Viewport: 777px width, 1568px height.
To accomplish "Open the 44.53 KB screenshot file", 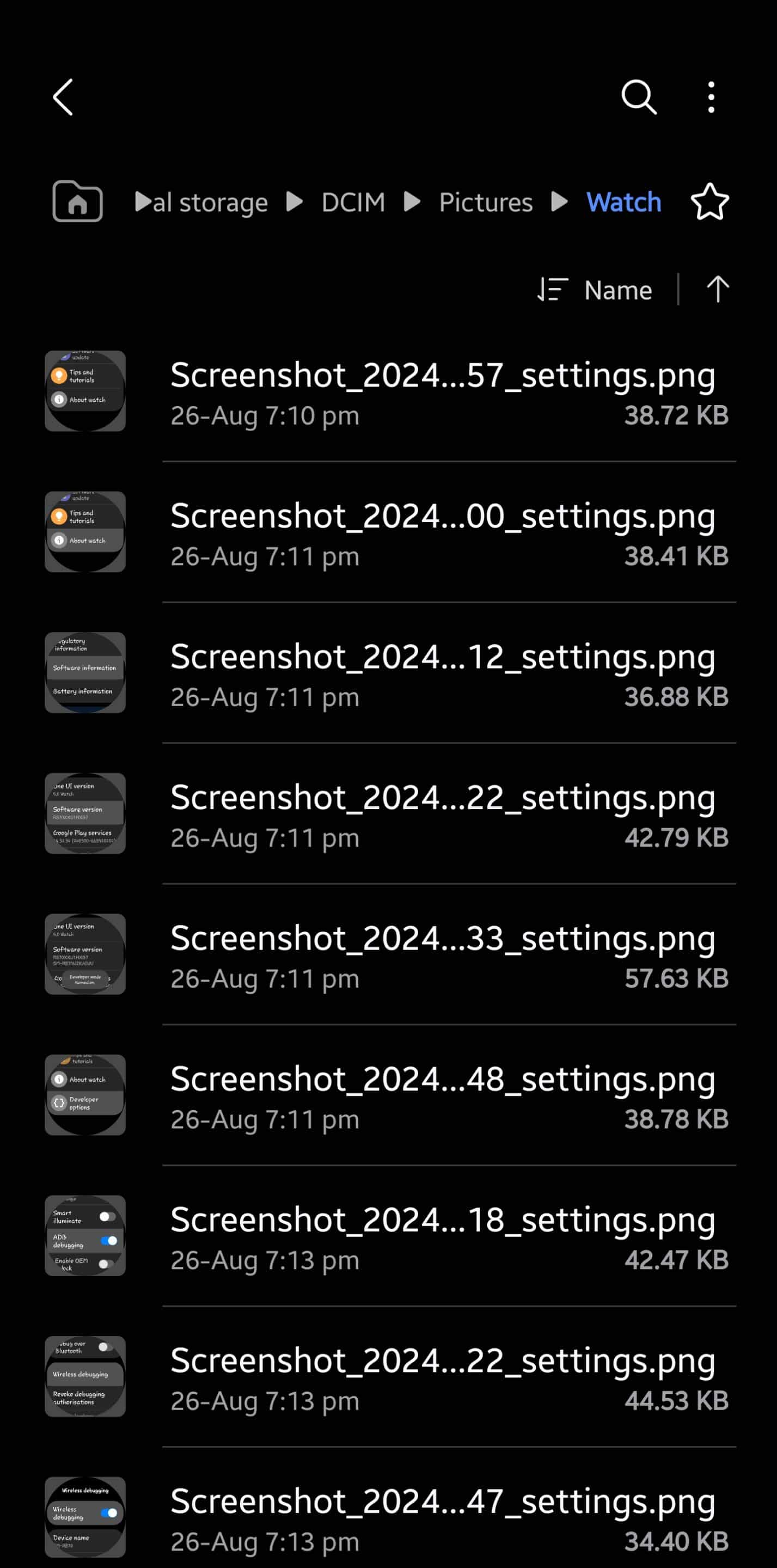I will (x=389, y=1376).
